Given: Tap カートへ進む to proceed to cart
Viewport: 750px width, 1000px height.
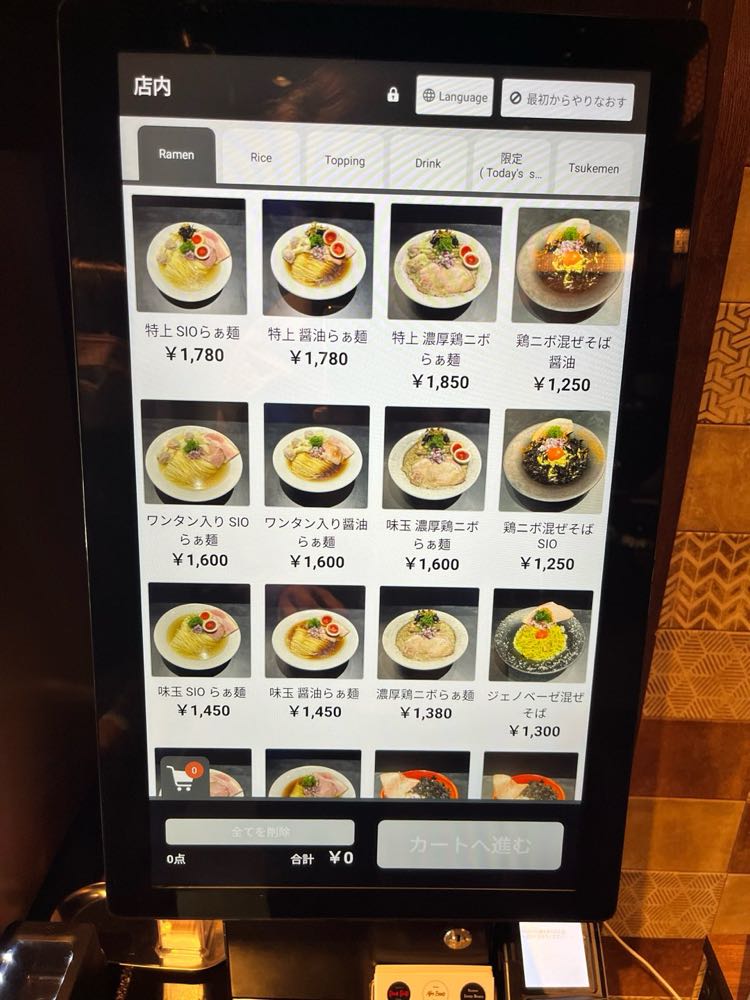Looking at the screenshot, I should click(470, 845).
